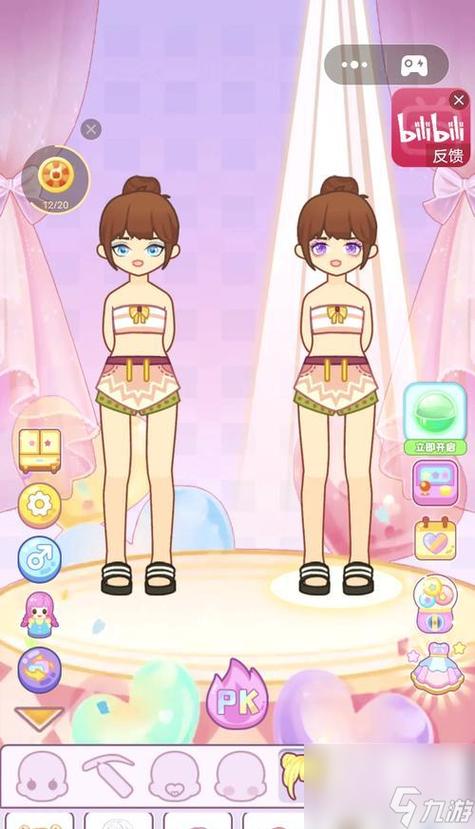Viewport: 475px width, 829px height.
Task: Open the mini-program three-dot menu
Action: (354, 65)
